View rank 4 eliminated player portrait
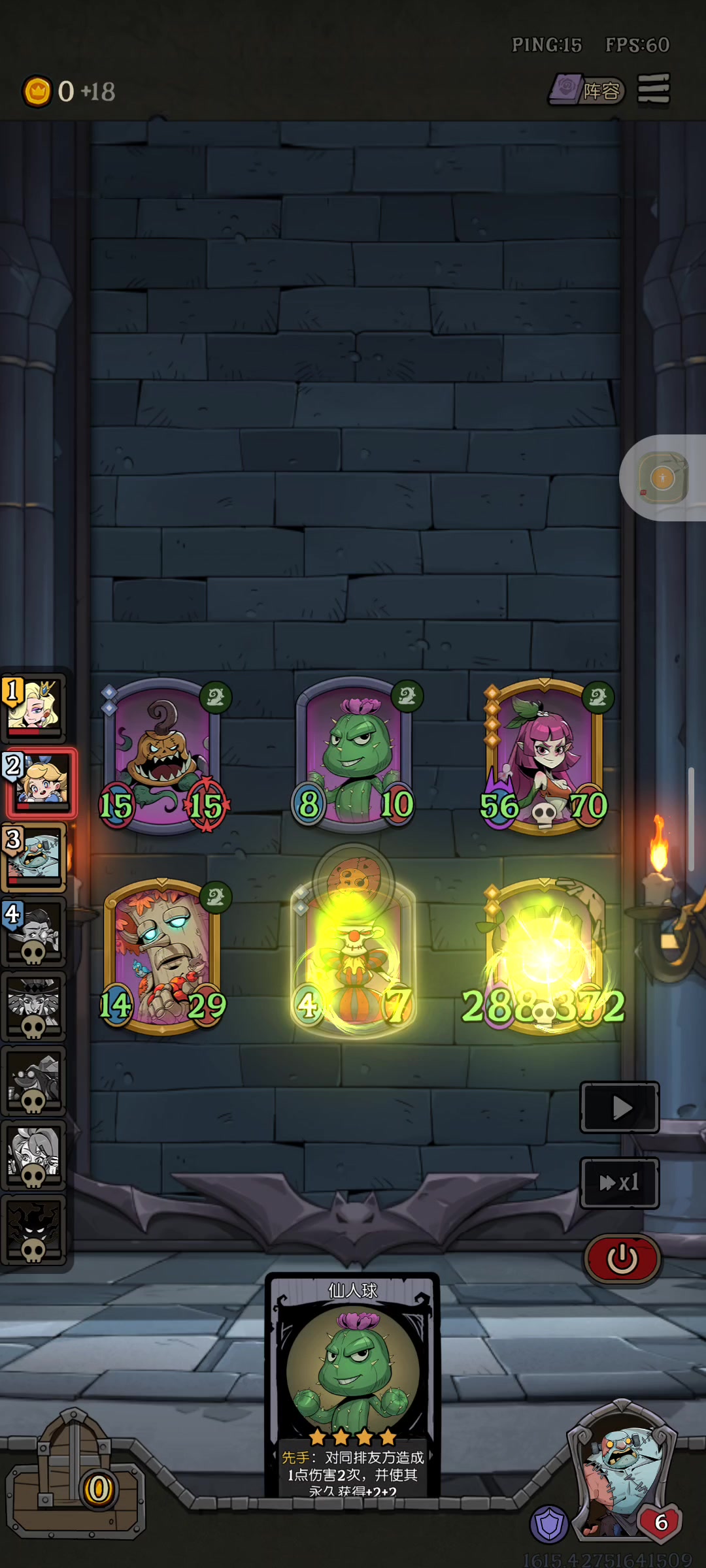706x1568 pixels. 34,932
